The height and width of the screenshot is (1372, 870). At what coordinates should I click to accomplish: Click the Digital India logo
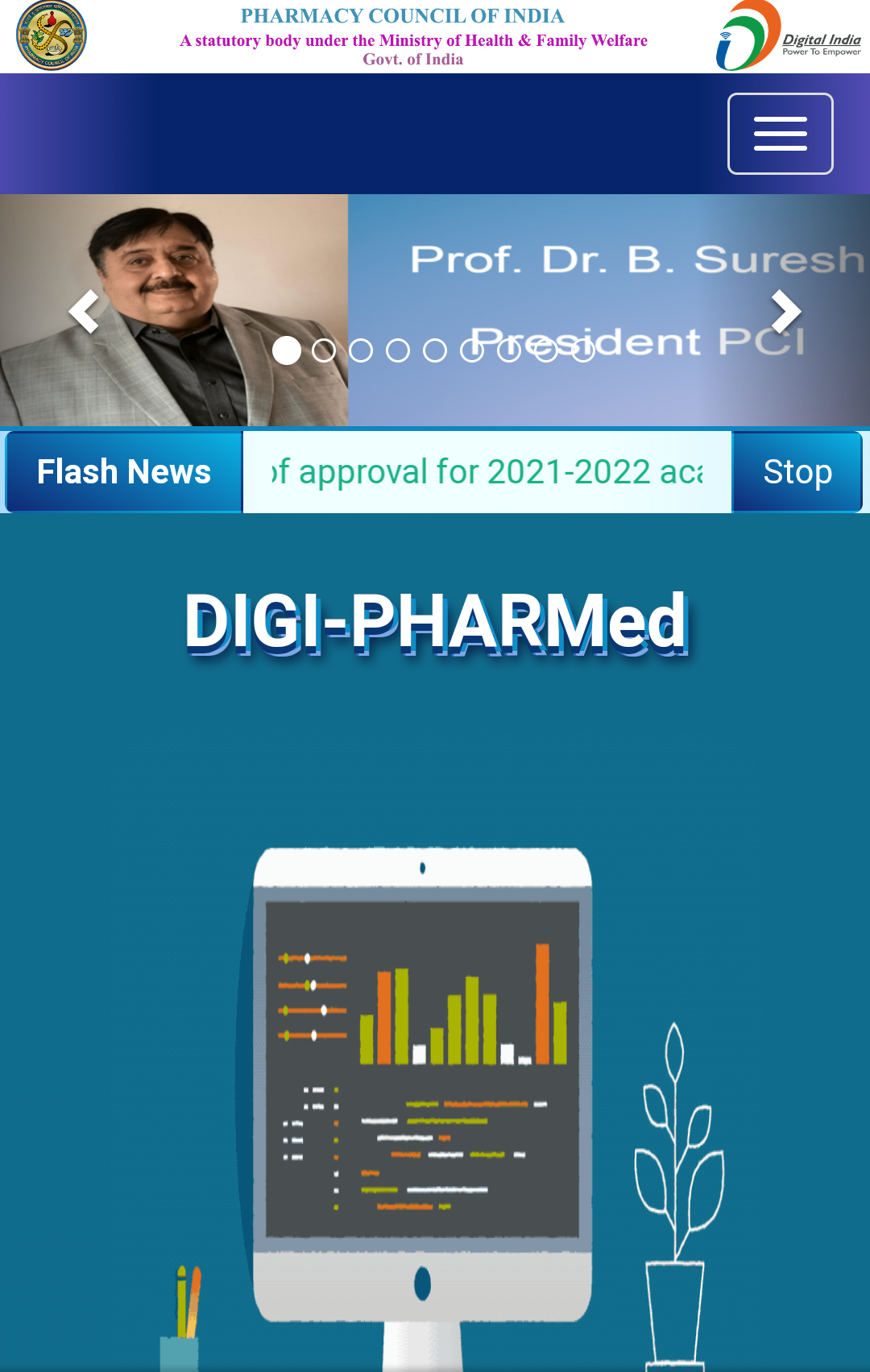click(x=785, y=35)
